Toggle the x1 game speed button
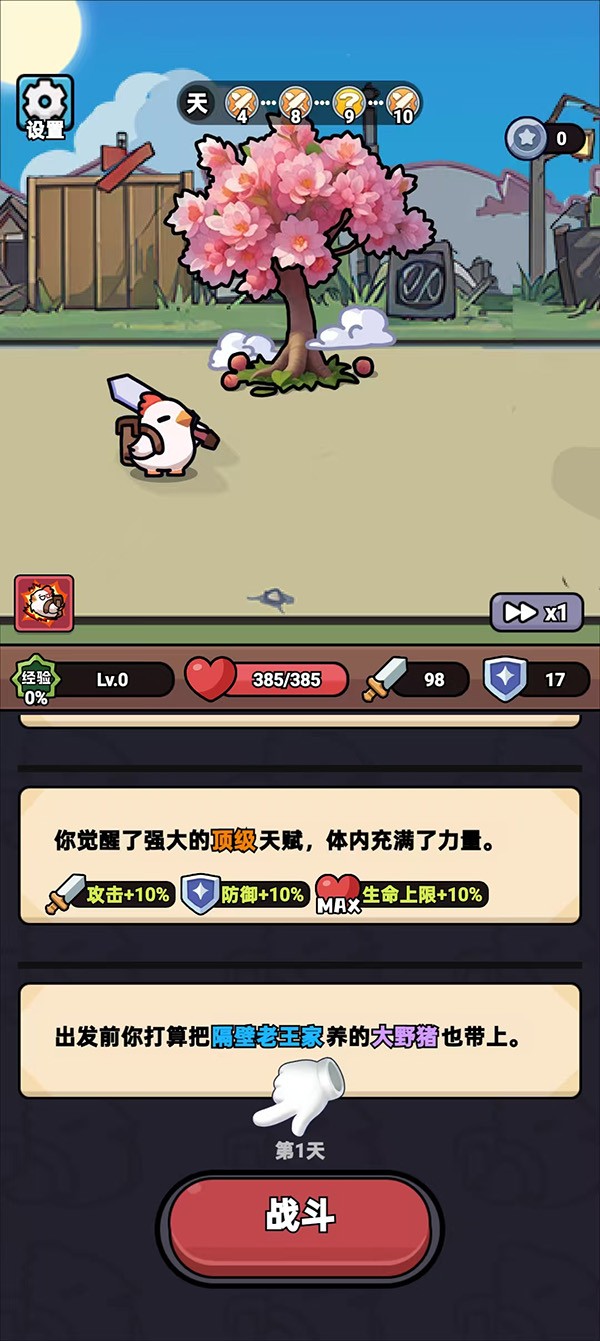Viewport: 600px width, 1341px height. [536, 612]
